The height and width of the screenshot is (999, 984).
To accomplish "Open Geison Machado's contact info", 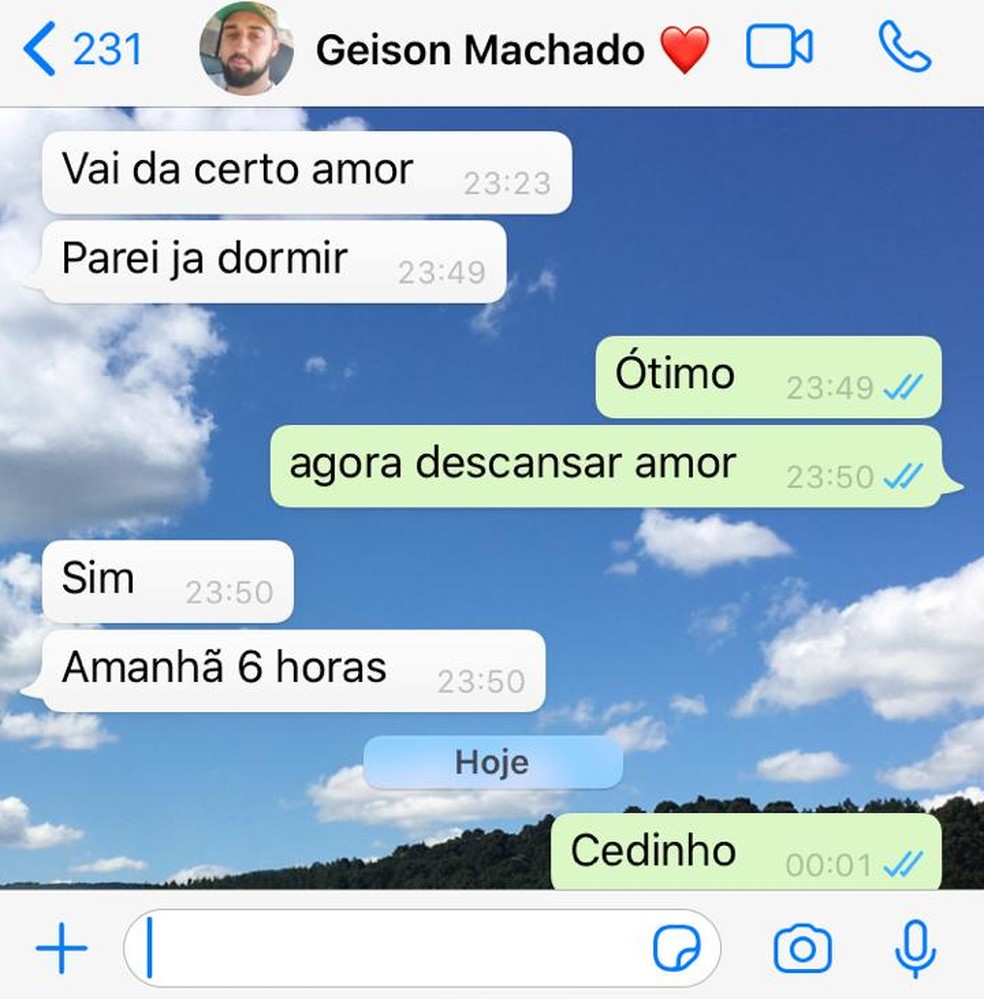I will pos(480,50).
